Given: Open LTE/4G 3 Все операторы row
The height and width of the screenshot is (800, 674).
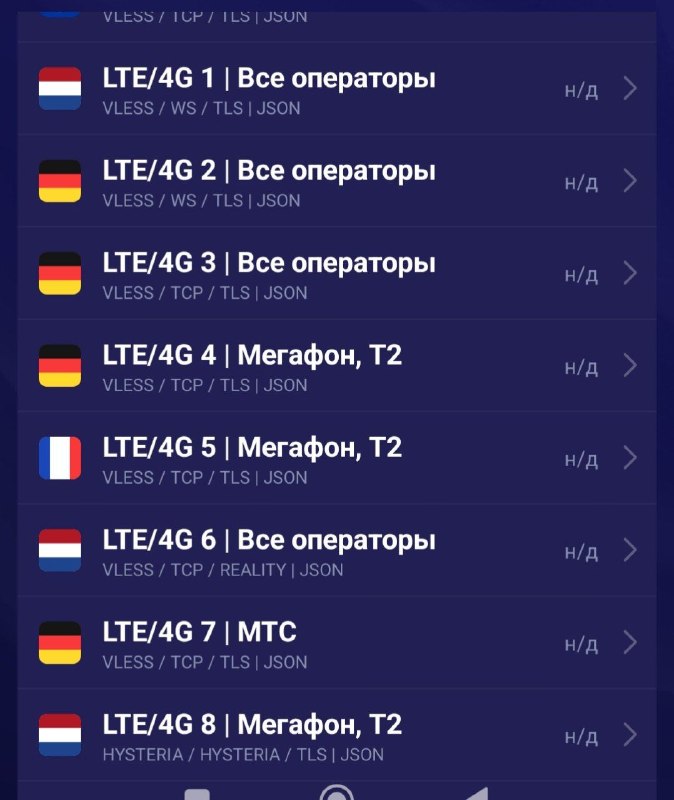Looking at the screenshot, I should coord(337,273).
